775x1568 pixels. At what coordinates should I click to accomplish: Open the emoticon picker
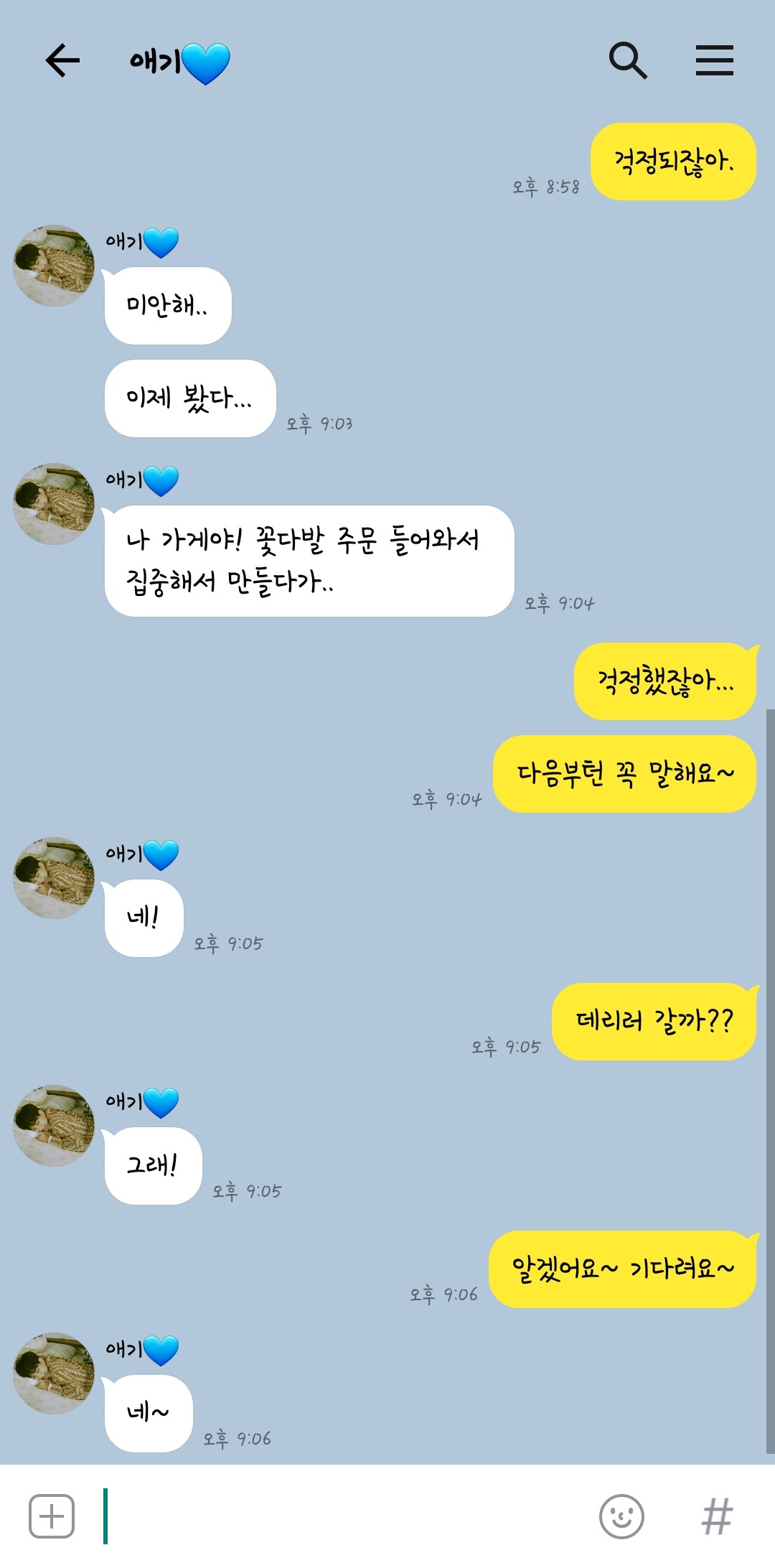(621, 1516)
